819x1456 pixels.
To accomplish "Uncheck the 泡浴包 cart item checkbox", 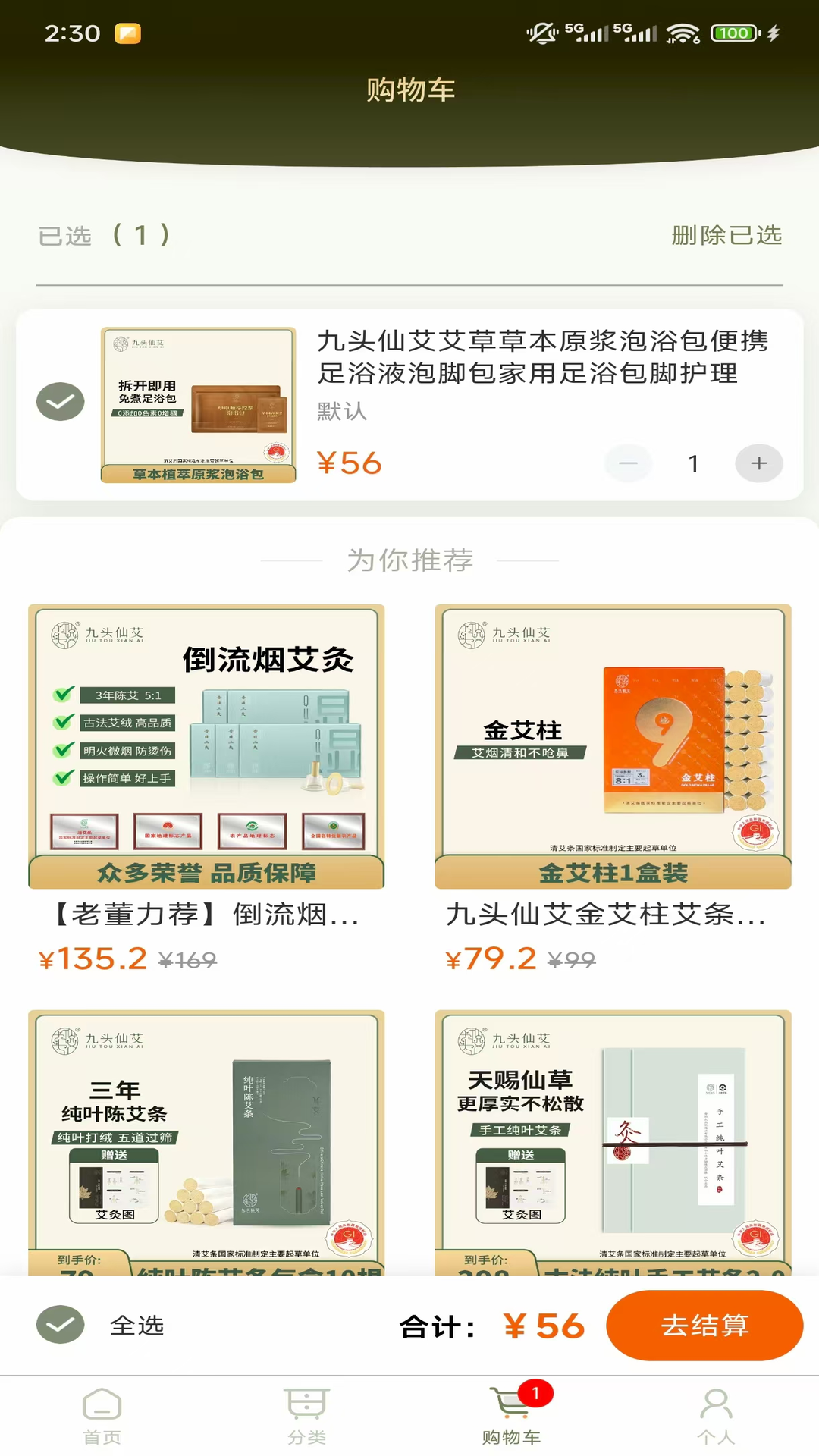I will [x=61, y=402].
